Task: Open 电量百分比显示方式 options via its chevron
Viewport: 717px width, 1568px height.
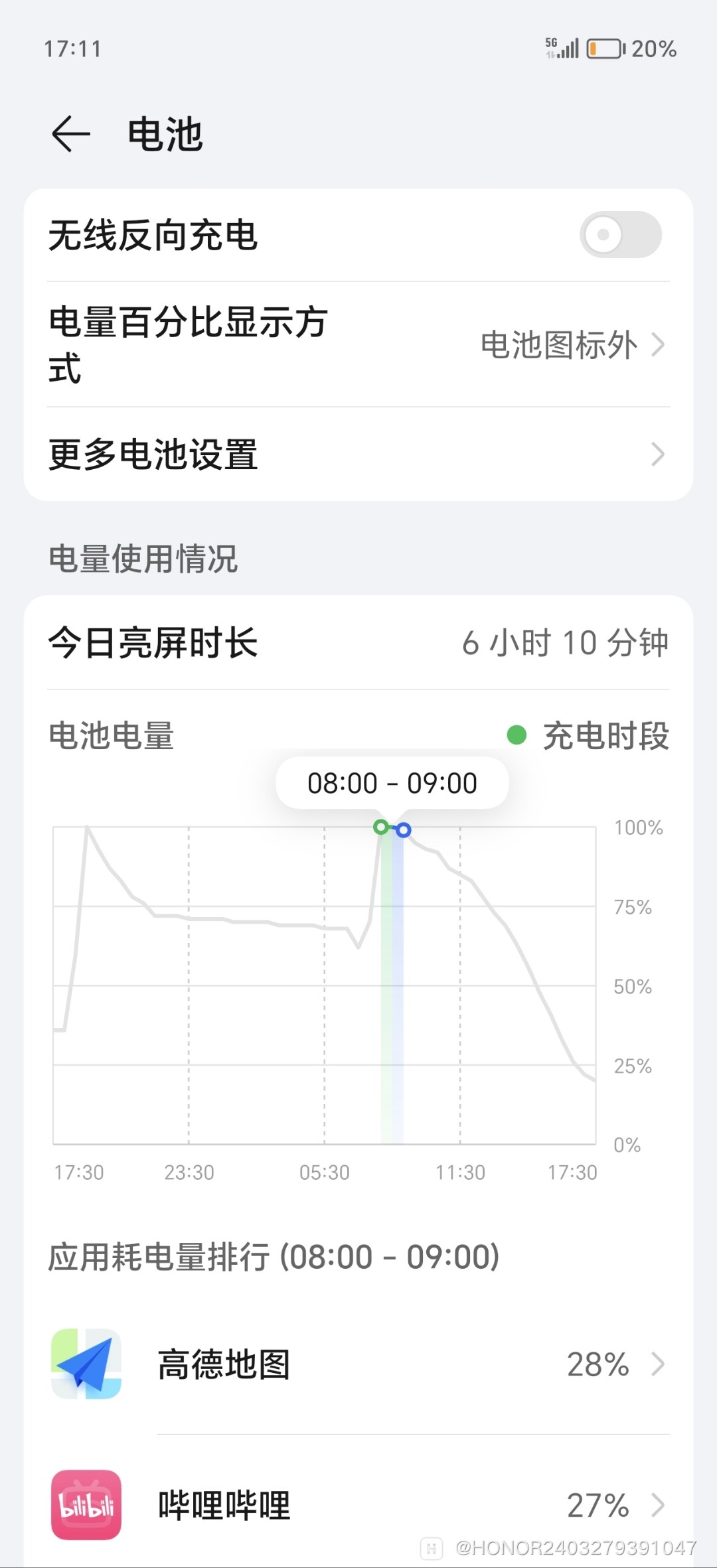Action: coord(657,344)
